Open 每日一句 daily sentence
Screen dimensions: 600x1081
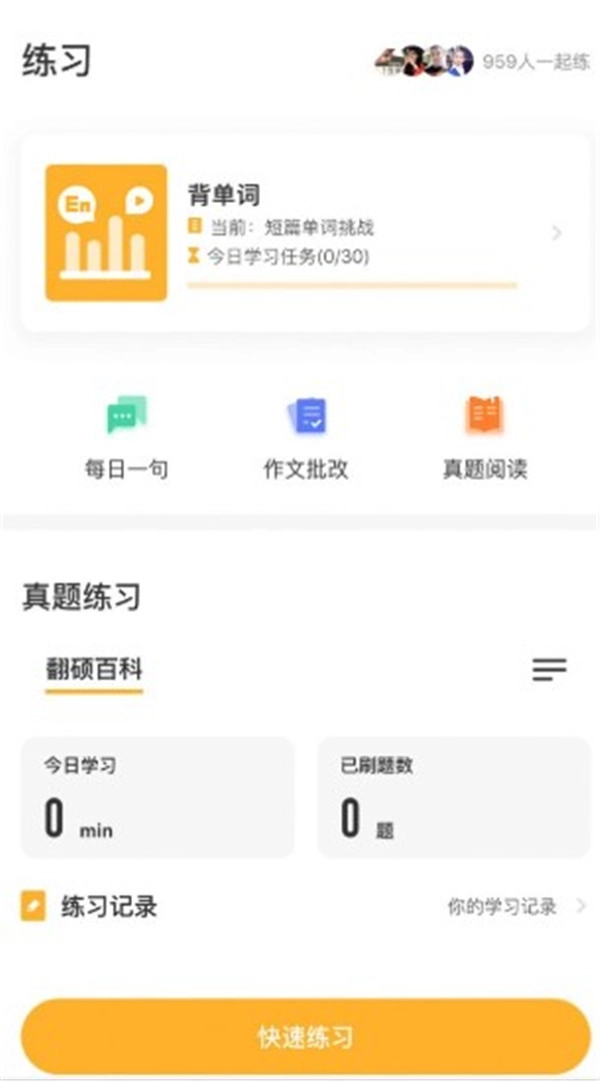coord(126,437)
